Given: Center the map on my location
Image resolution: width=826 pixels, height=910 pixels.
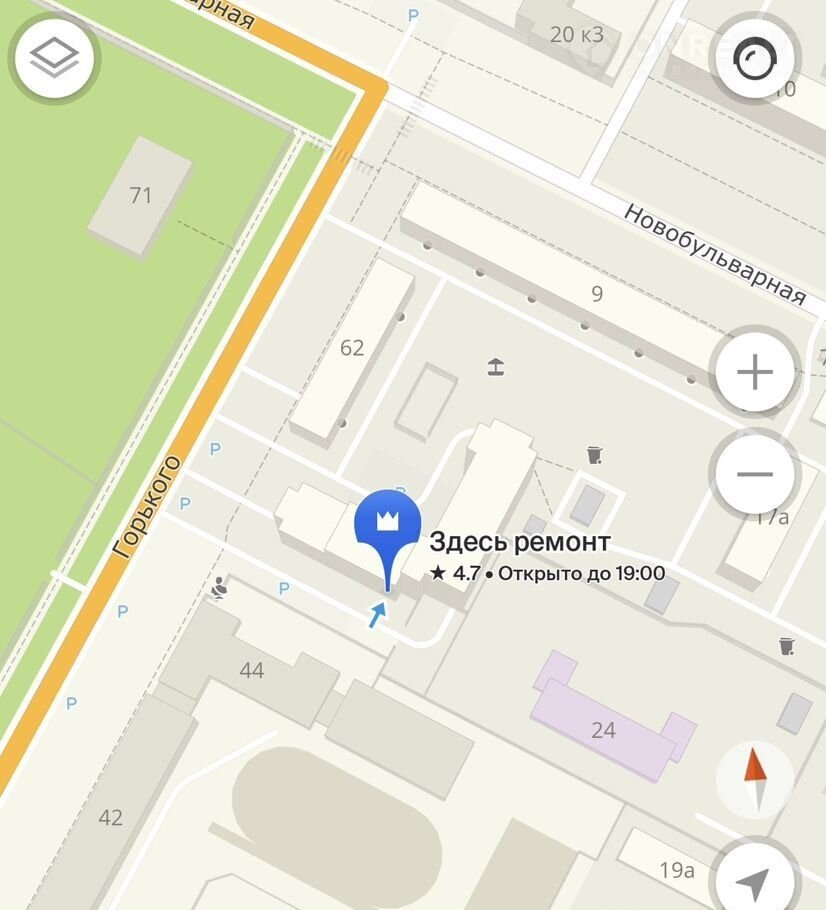Looking at the screenshot, I should (754, 880).
